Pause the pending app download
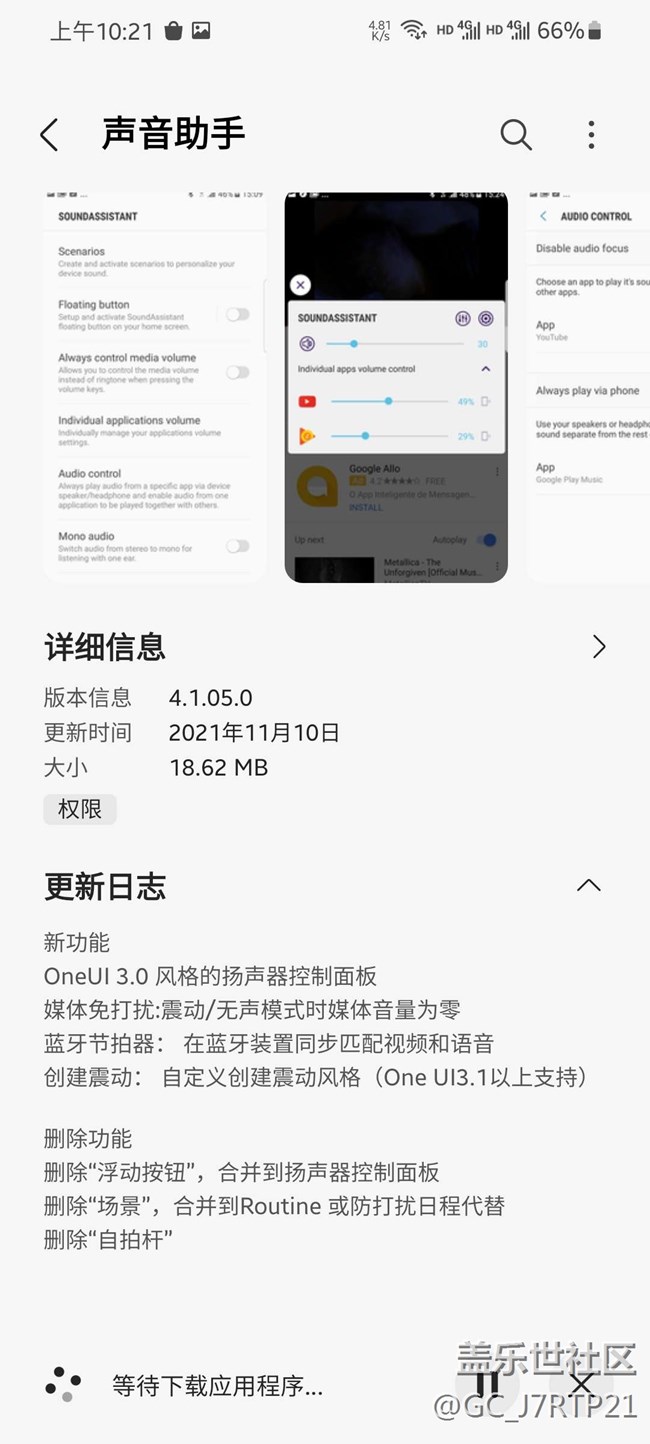 [488, 1384]
